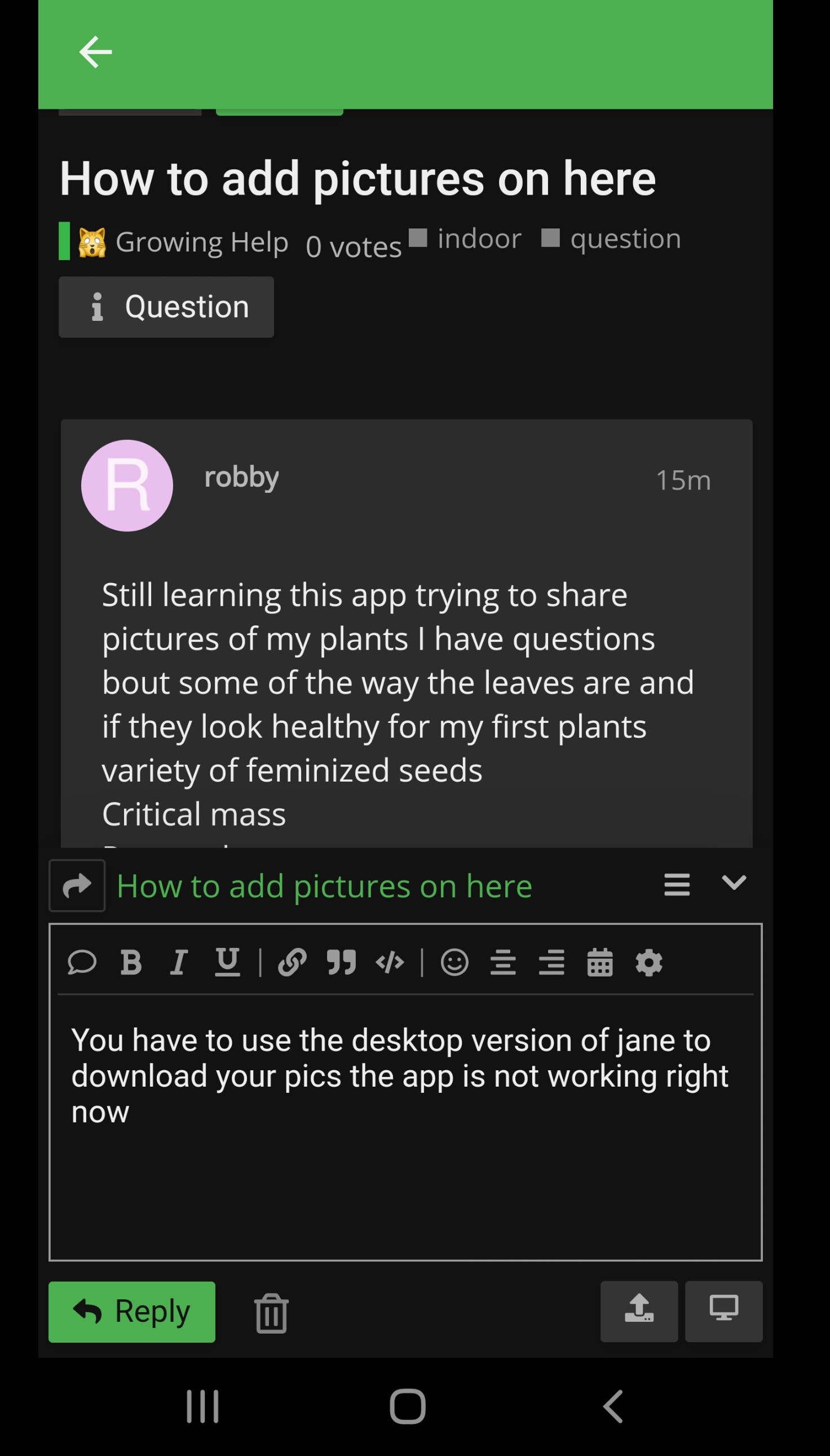Go back using the top arrow
Viewport: 830px width, 1456px height.
95,52
